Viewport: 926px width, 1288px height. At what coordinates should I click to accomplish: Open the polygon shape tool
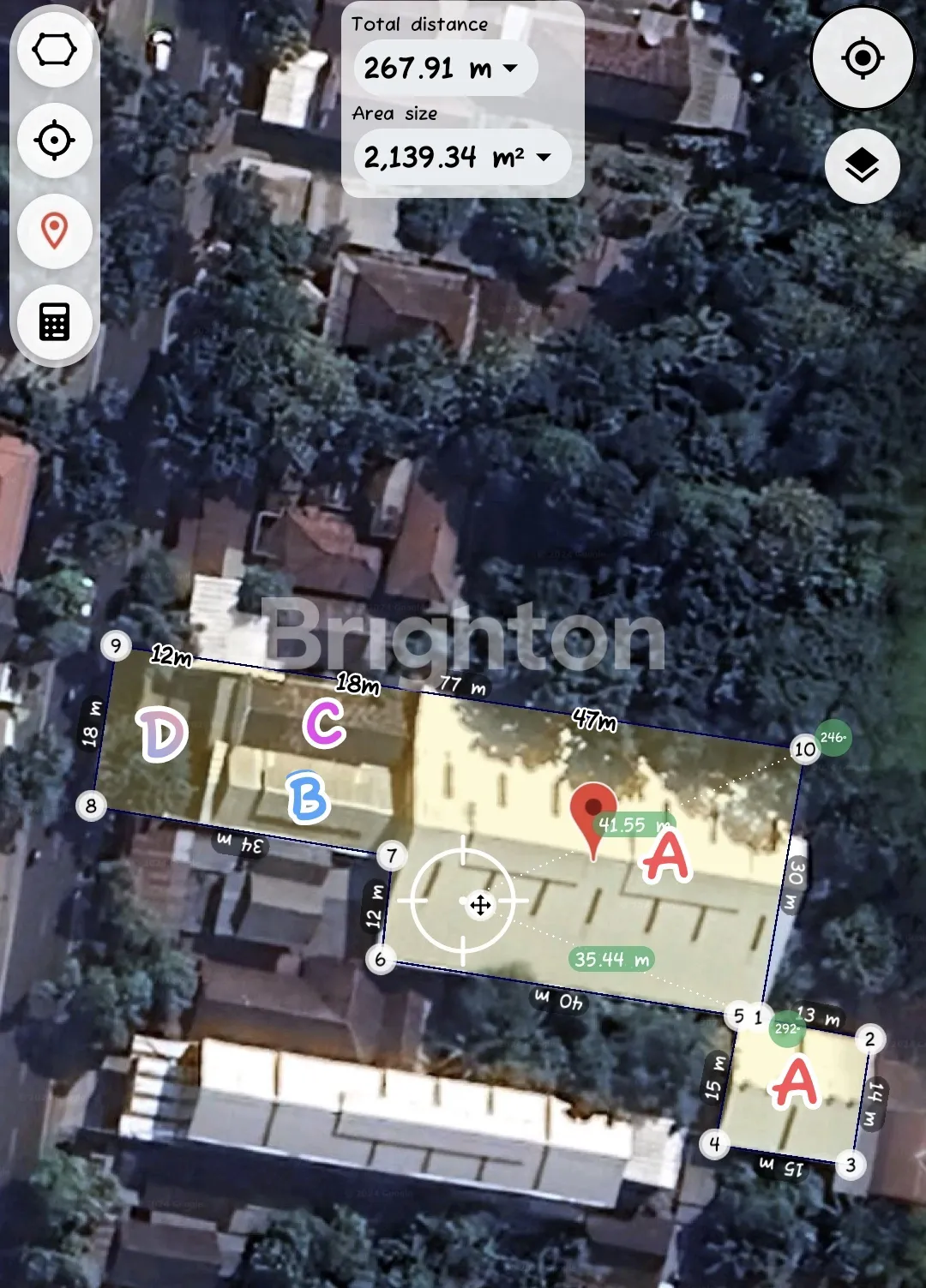(x=55, y=50)
